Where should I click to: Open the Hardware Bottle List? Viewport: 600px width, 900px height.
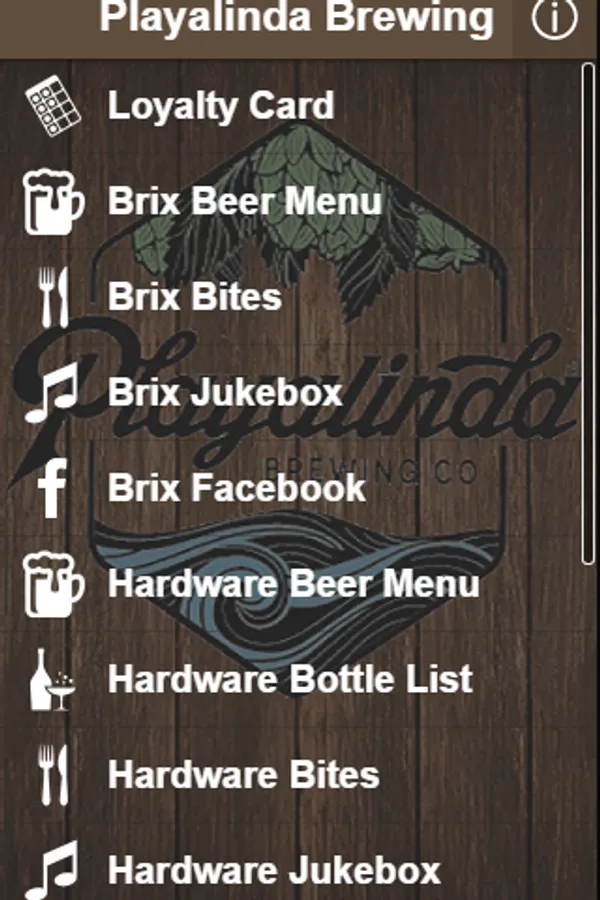tap(290, 680)
